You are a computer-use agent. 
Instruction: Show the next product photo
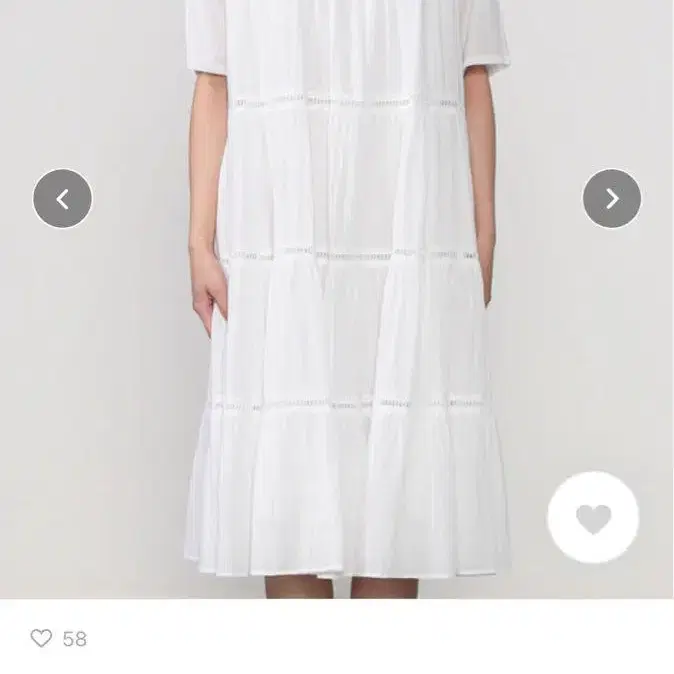(x=611, y=199)
